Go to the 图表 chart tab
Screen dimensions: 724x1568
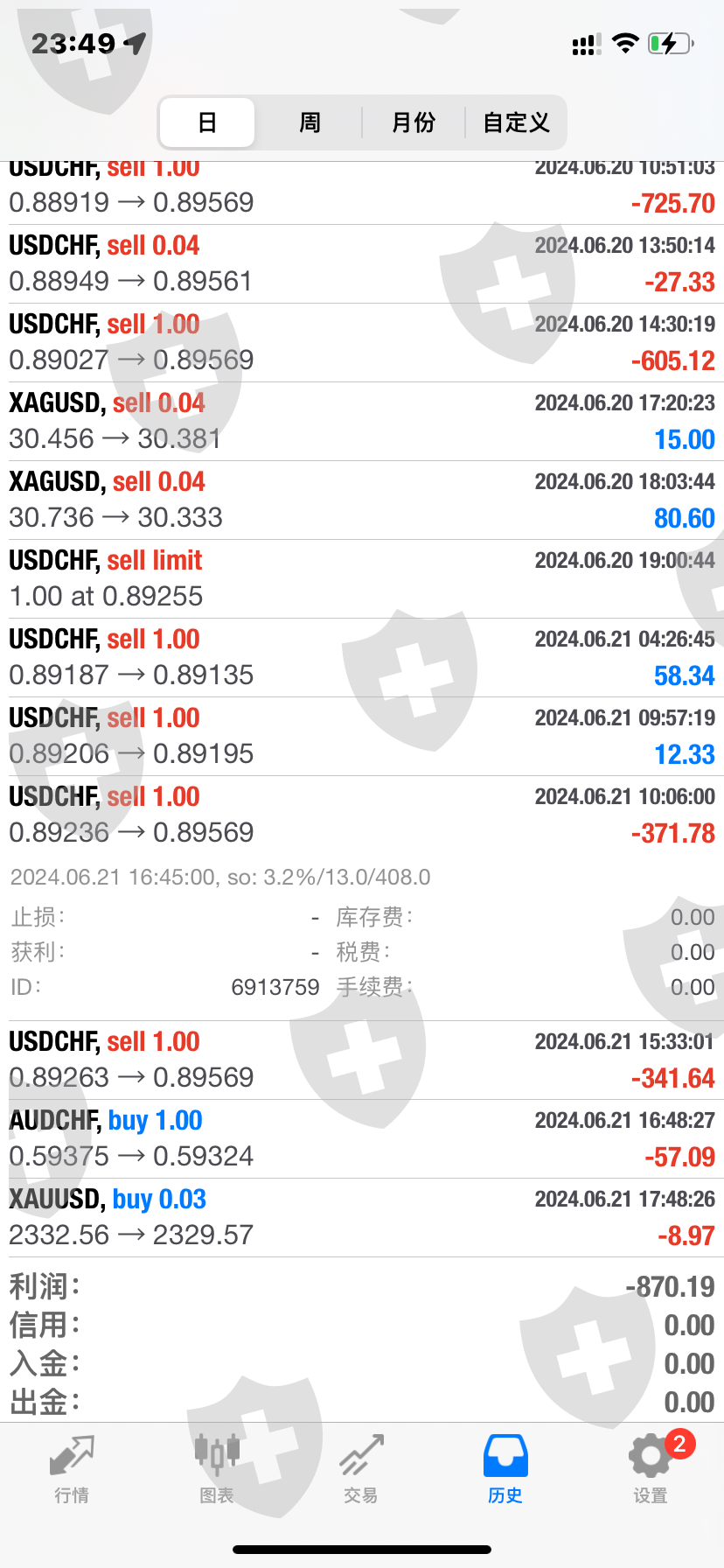pos(217,1470)
